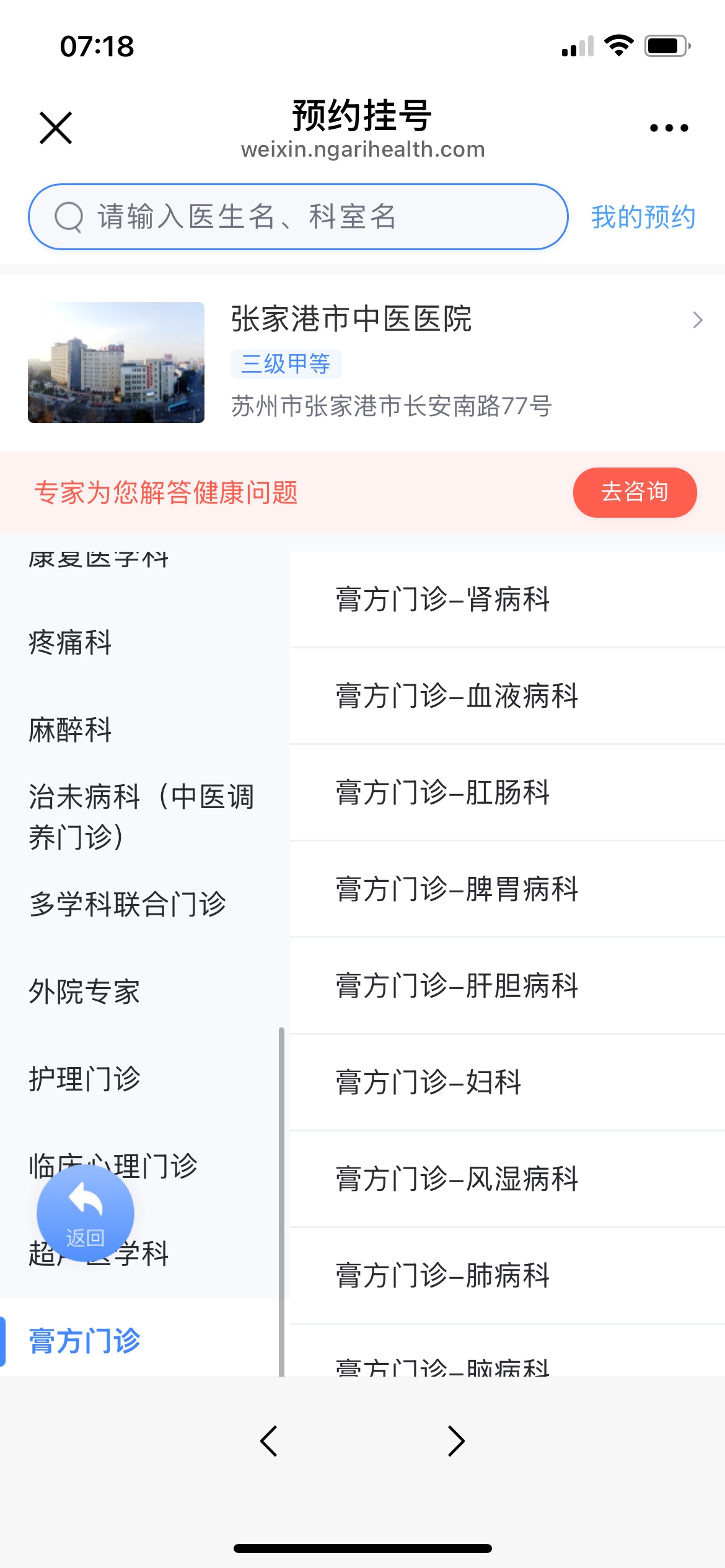
Task: Open 膏方门诊-风湿病科
Action: [507, 1179]
